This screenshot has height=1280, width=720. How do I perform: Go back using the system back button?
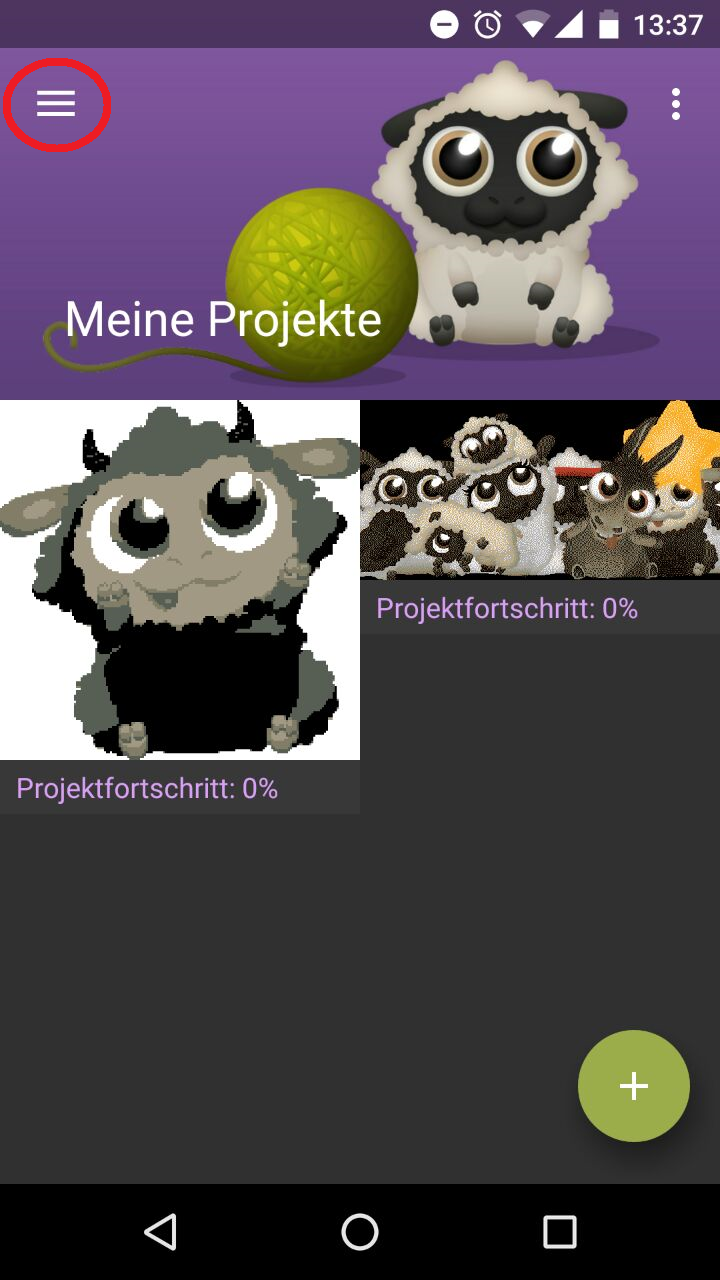tap(160, 1232)
